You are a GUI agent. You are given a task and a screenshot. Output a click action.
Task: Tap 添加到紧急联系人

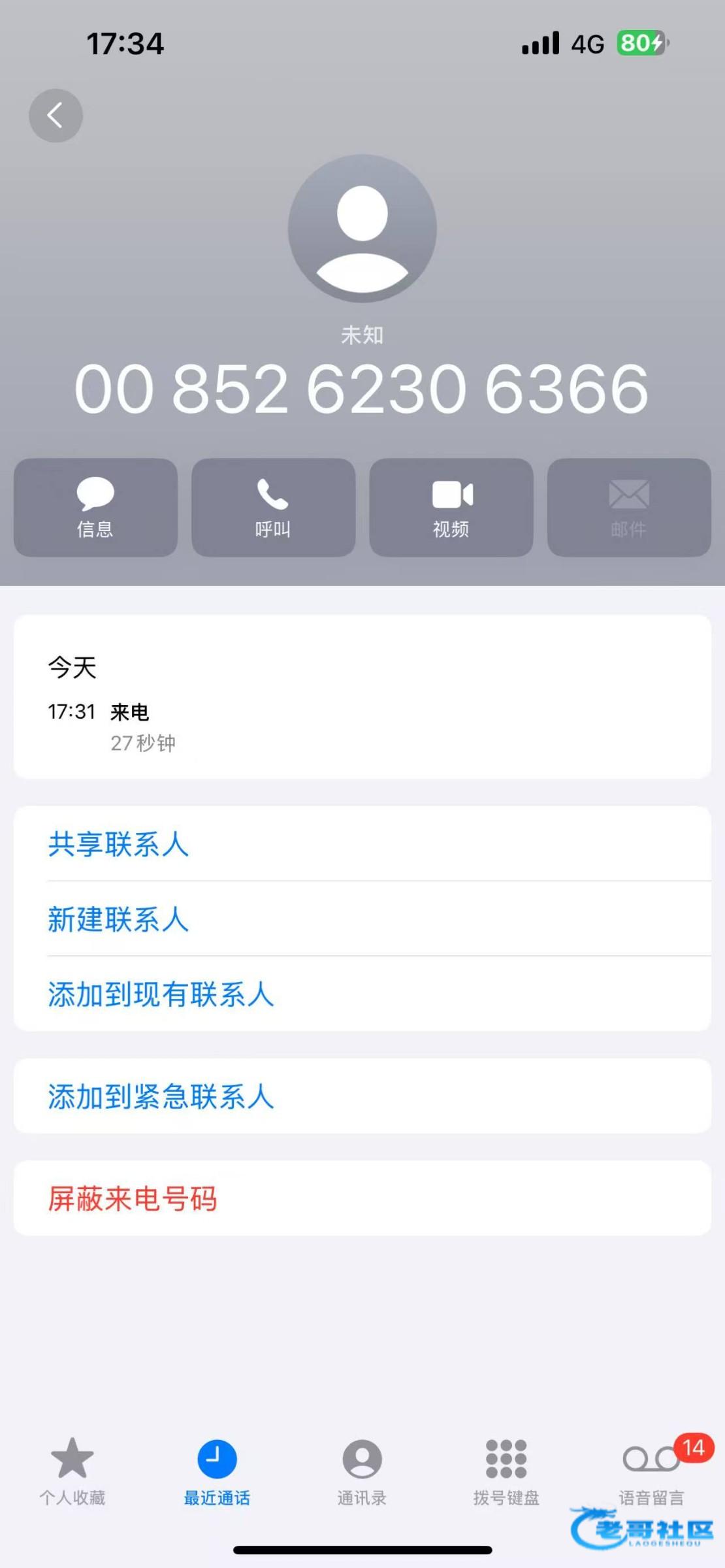[362, 1096]
